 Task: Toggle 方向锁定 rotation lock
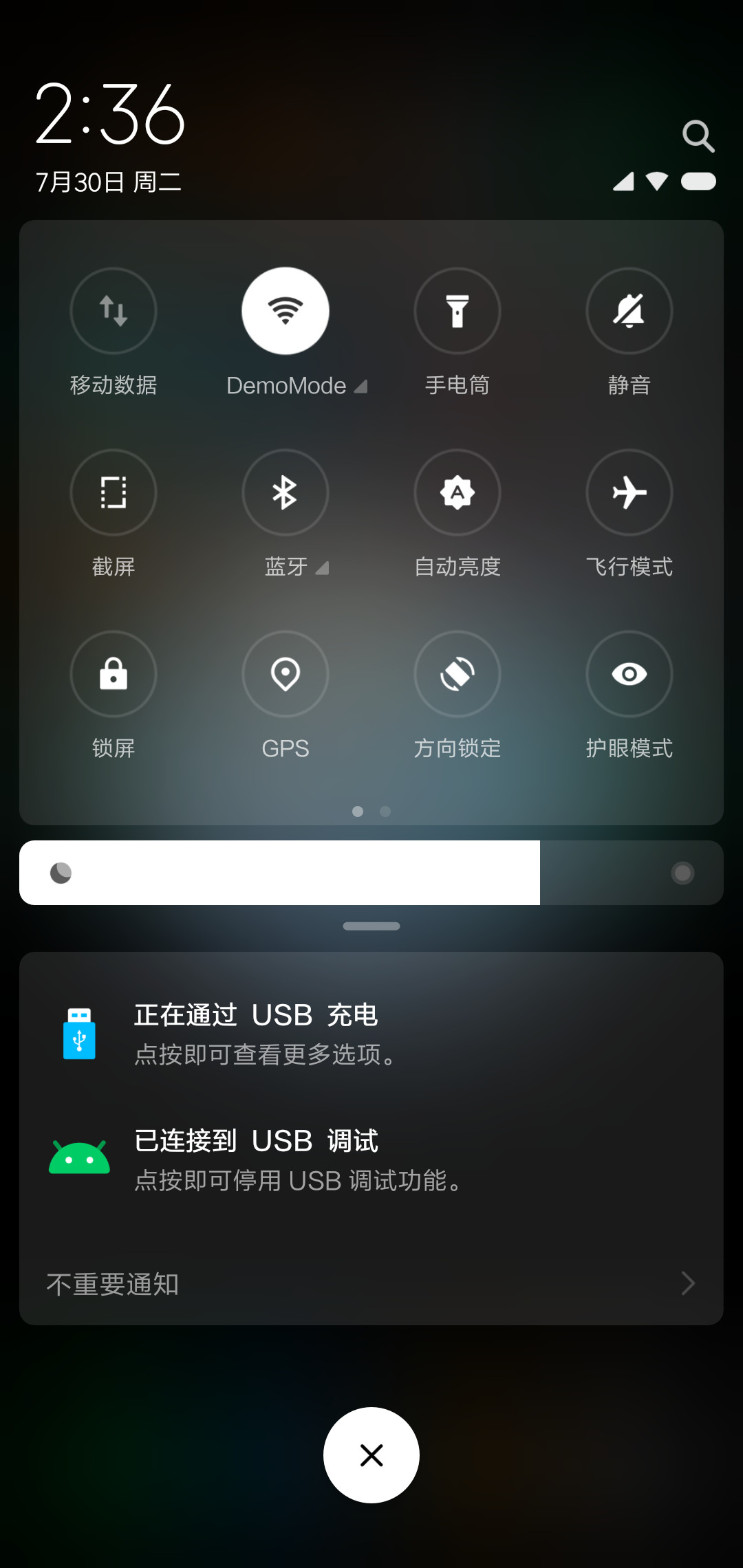(457, 674)
